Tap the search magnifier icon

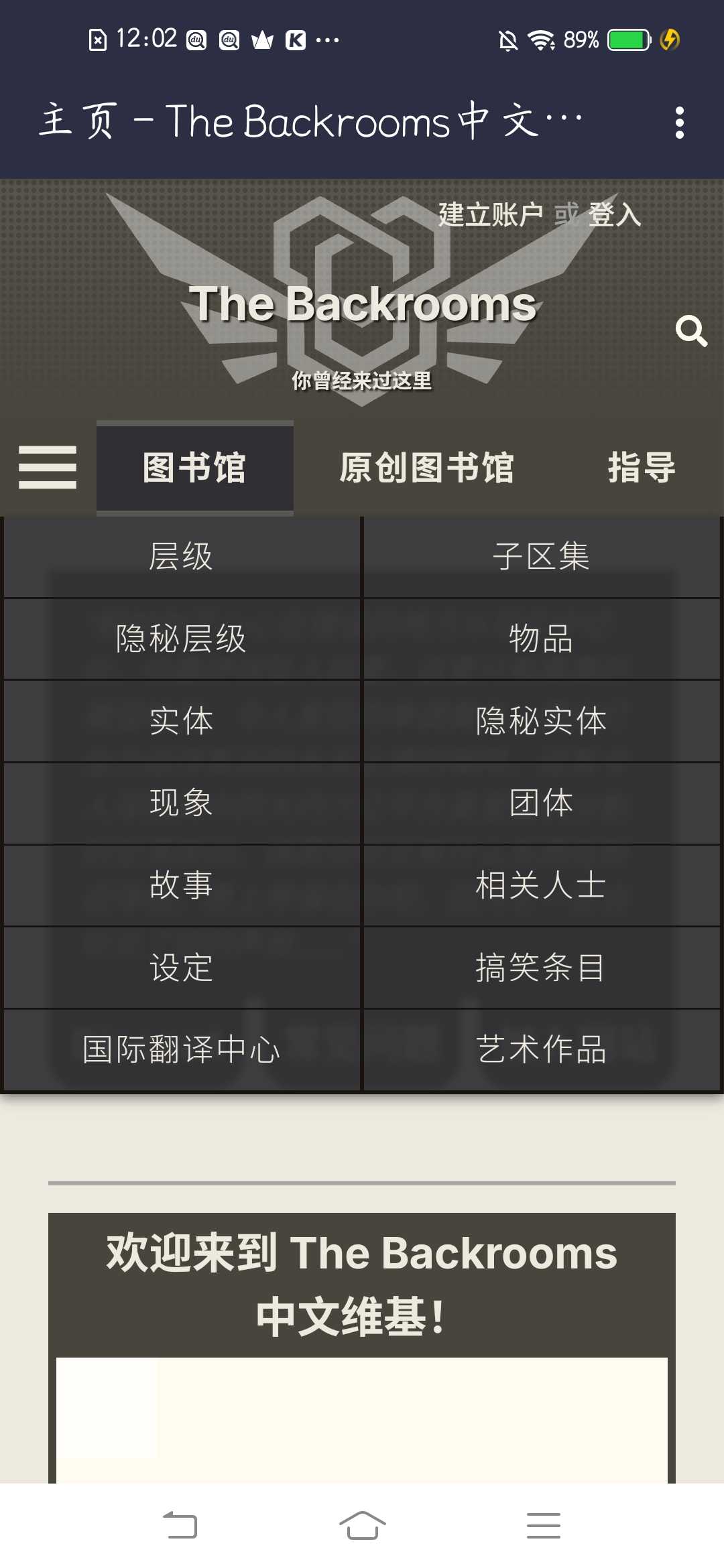(690, 330)
